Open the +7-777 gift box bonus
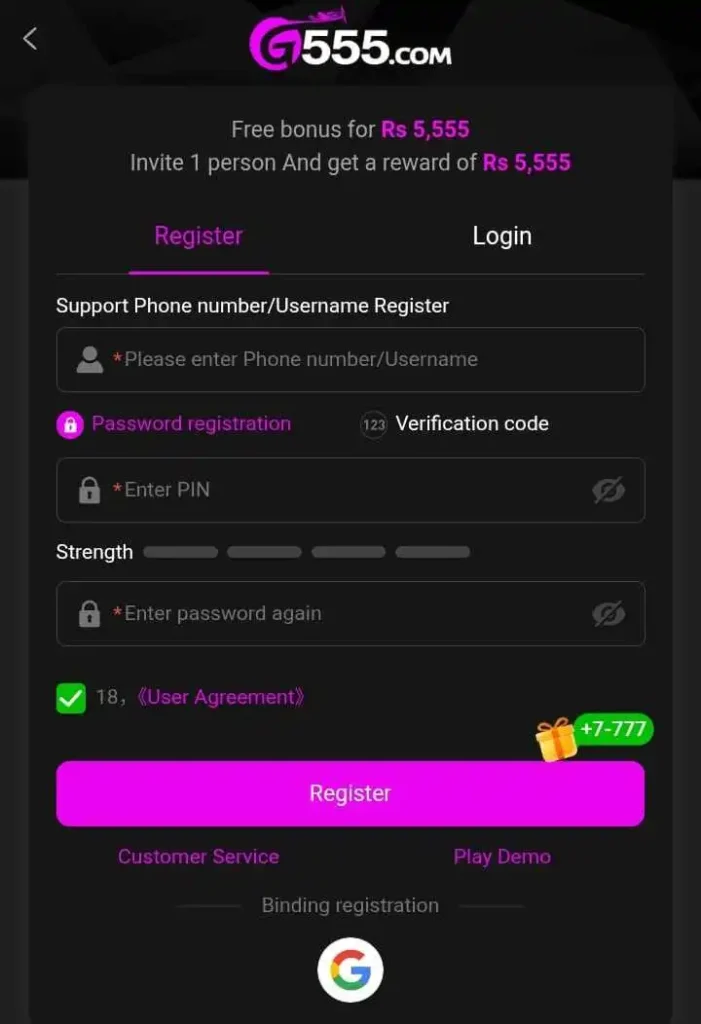Image resolution: width=701 pixels, height=1024 pixels. [558, 740]
